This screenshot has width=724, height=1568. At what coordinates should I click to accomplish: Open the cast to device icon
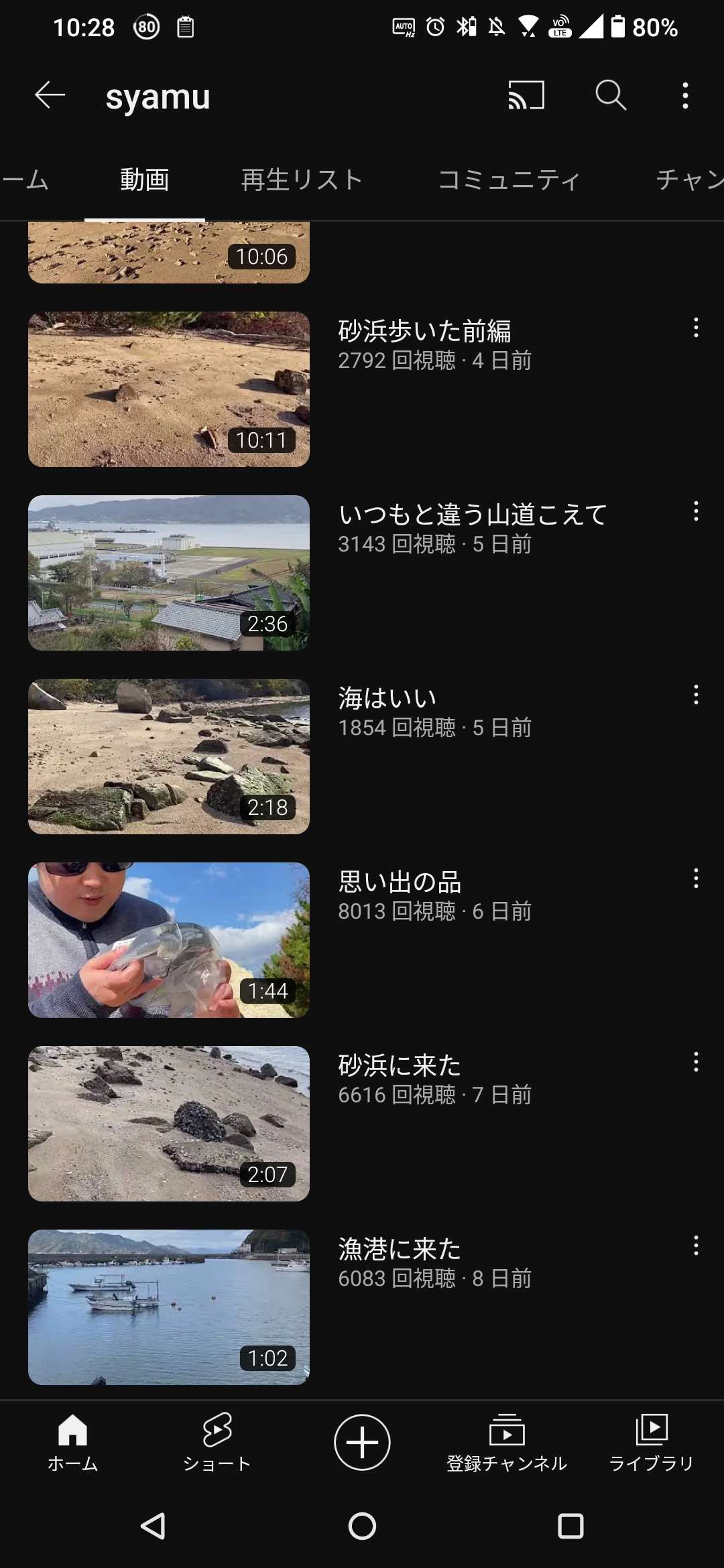click(x=526, y=96)
